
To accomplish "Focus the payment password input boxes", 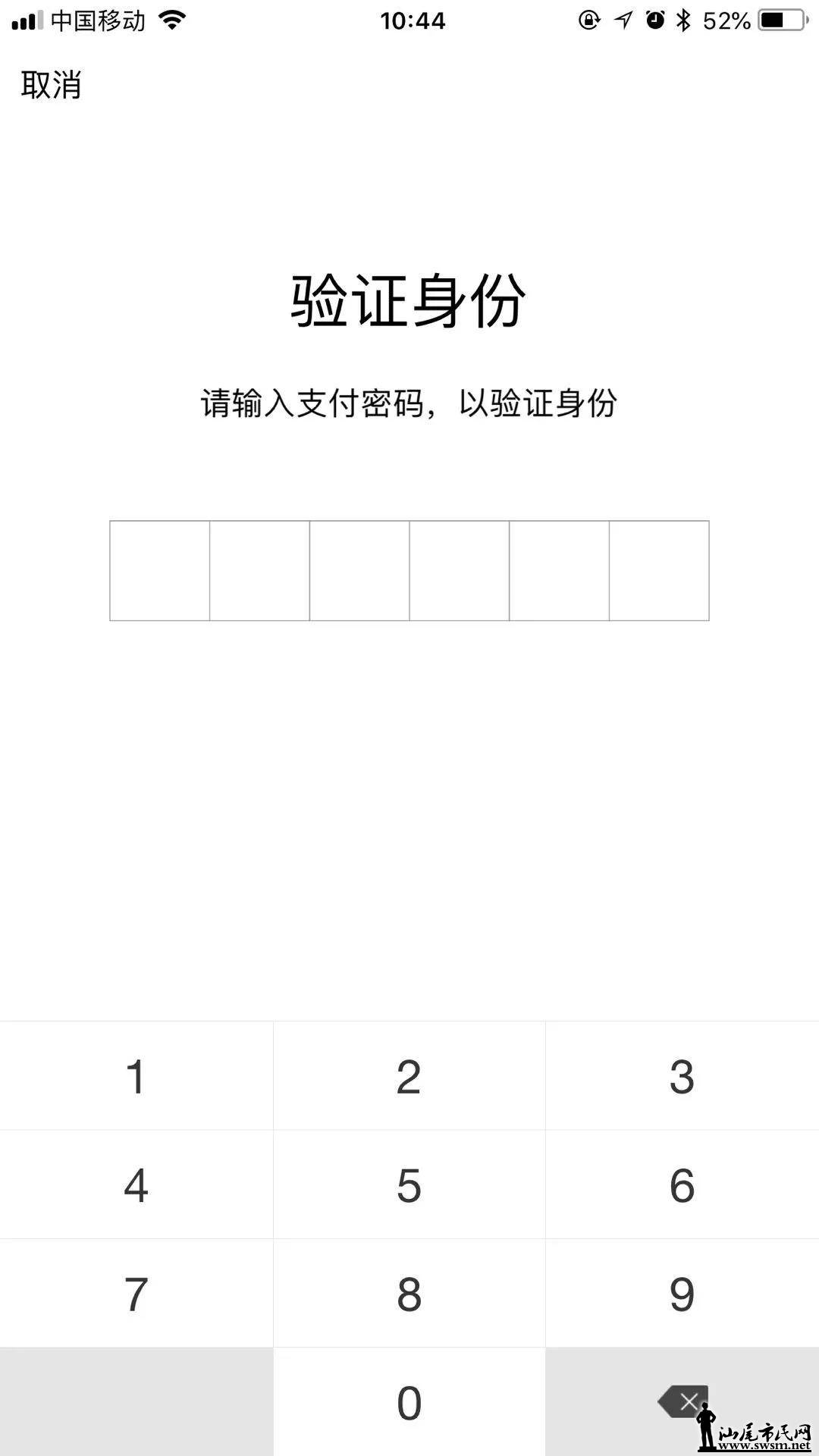I will (x=409, y=570).
